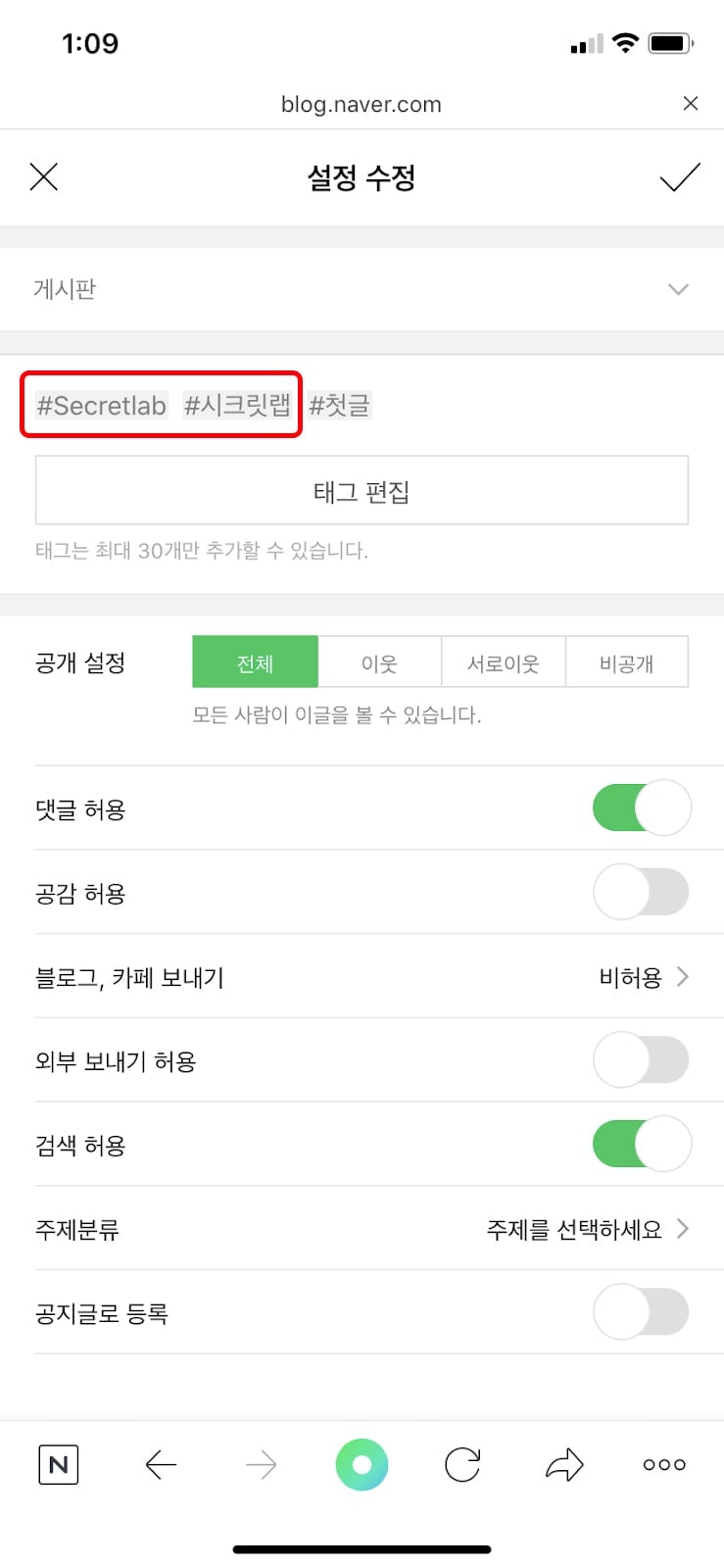Open 블로그, 카페 보내기 setting

pyautogui.click(x=362, y=977)
